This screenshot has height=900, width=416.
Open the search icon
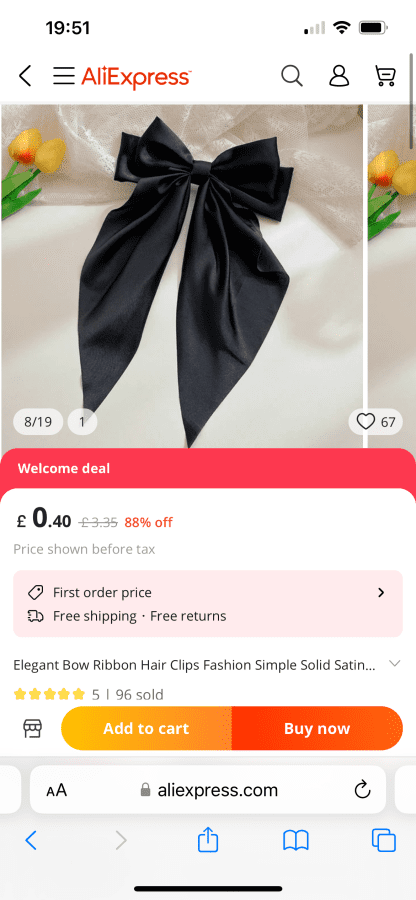291,76
